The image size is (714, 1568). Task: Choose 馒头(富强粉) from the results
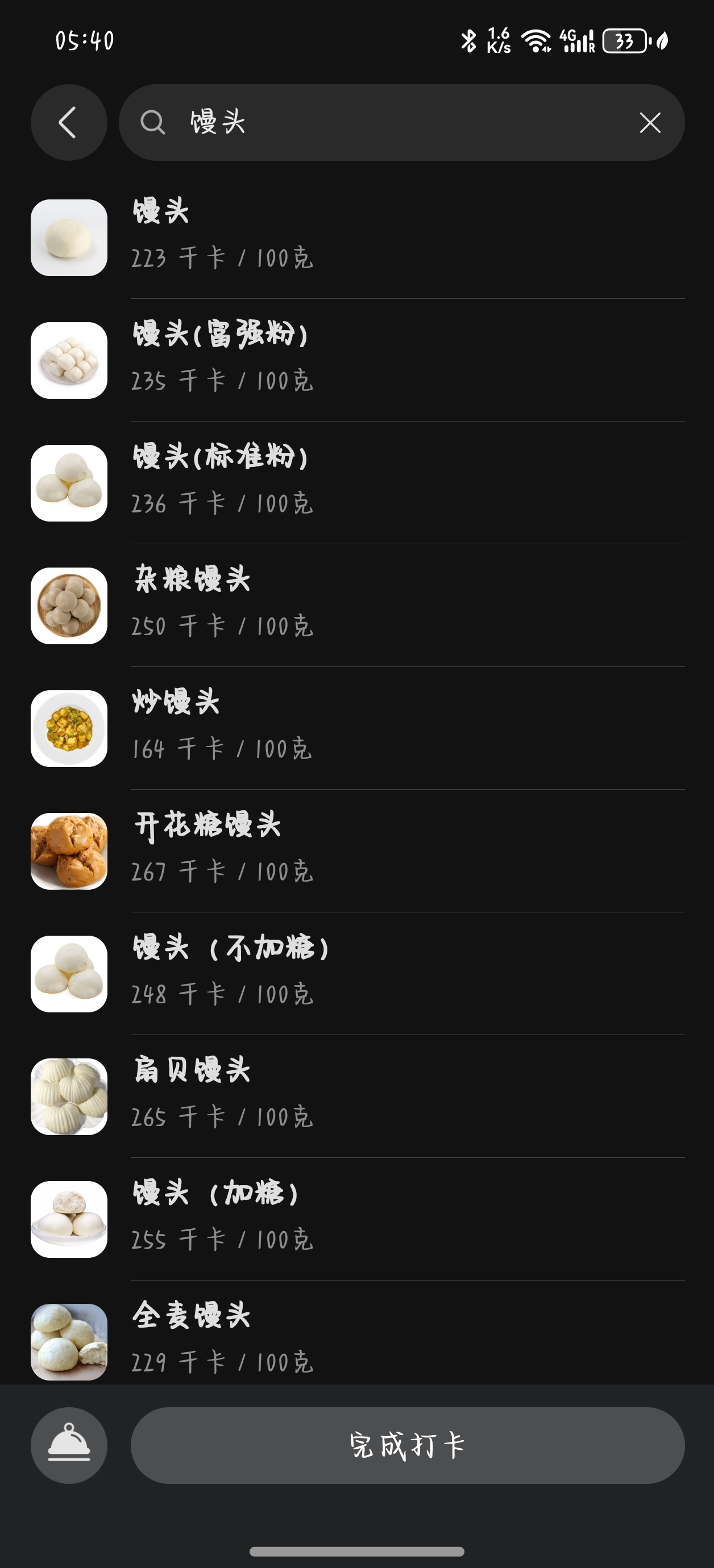pyautogui.click(x=357, y=360)
